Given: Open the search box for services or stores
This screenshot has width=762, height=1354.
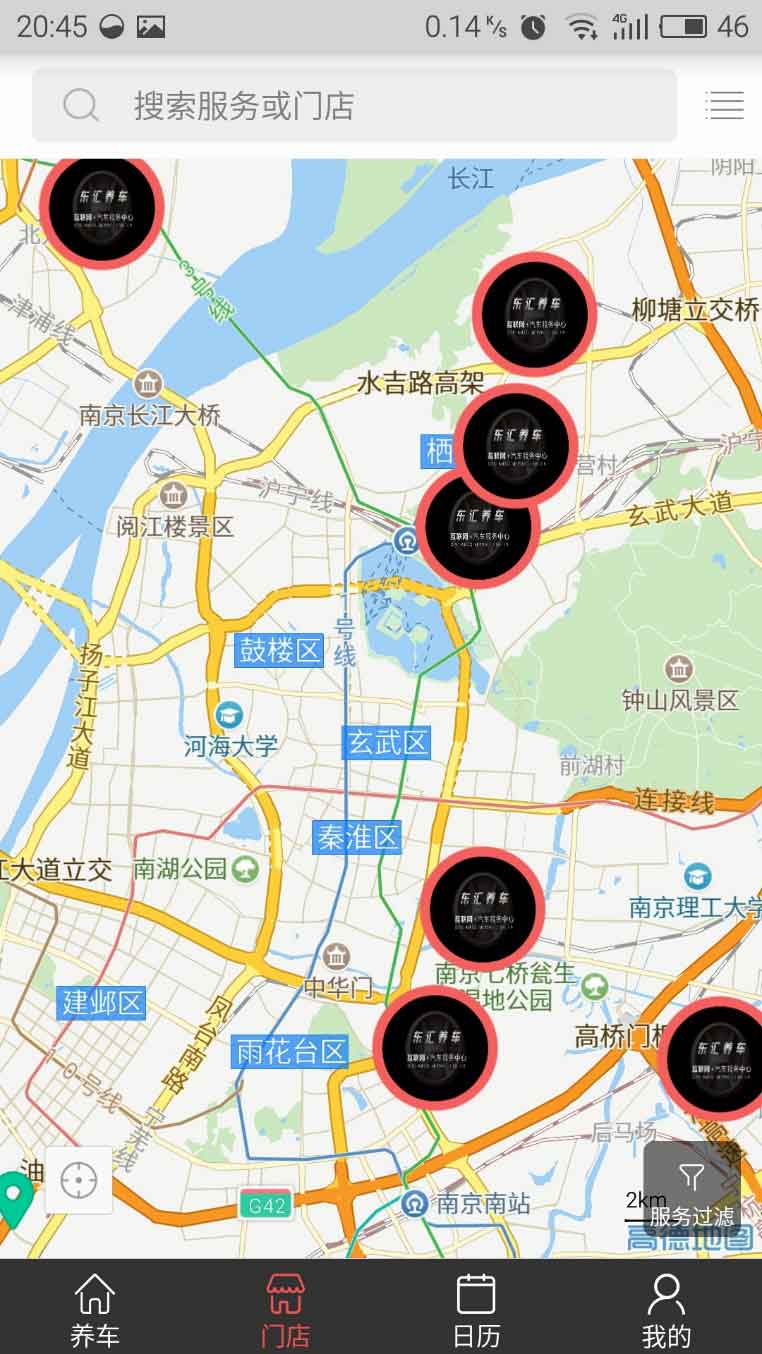Looking at the screenshot, I should [x=353, y=106].
